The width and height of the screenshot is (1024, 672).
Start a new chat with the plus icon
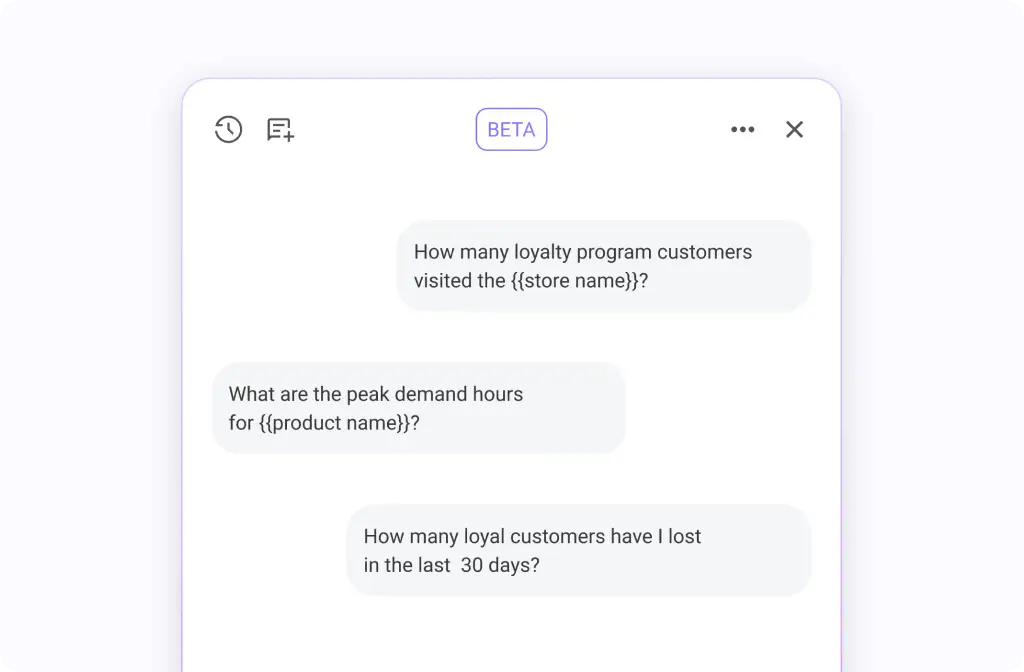[280, 129]
